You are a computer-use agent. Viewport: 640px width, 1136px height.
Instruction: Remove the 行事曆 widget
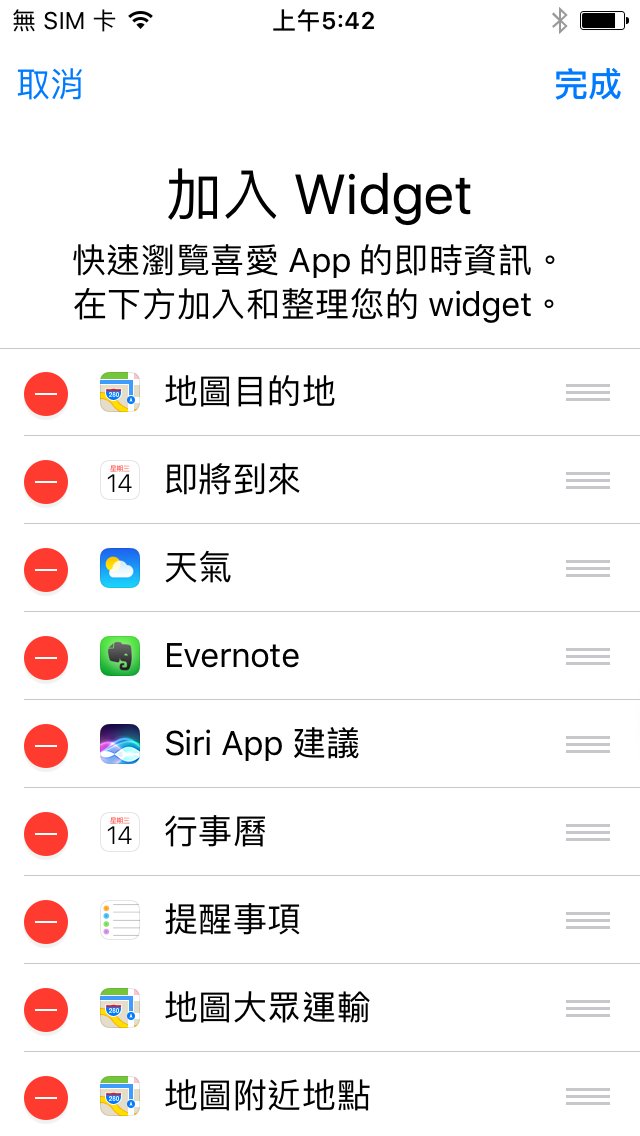click(x=46, y=833)
